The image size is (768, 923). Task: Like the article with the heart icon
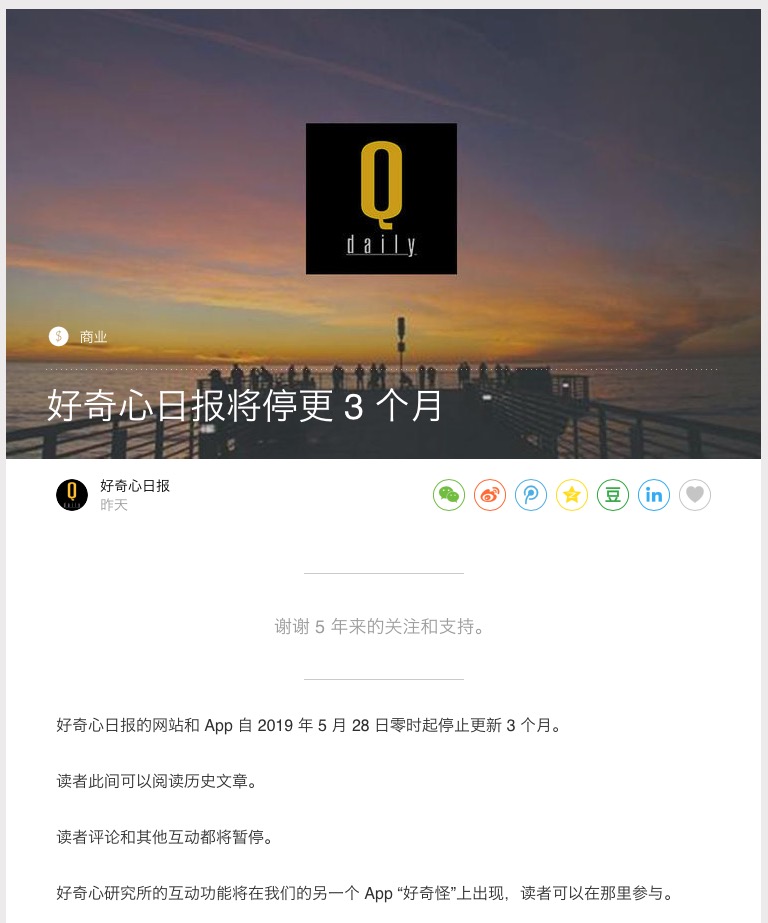pos(695,495)
